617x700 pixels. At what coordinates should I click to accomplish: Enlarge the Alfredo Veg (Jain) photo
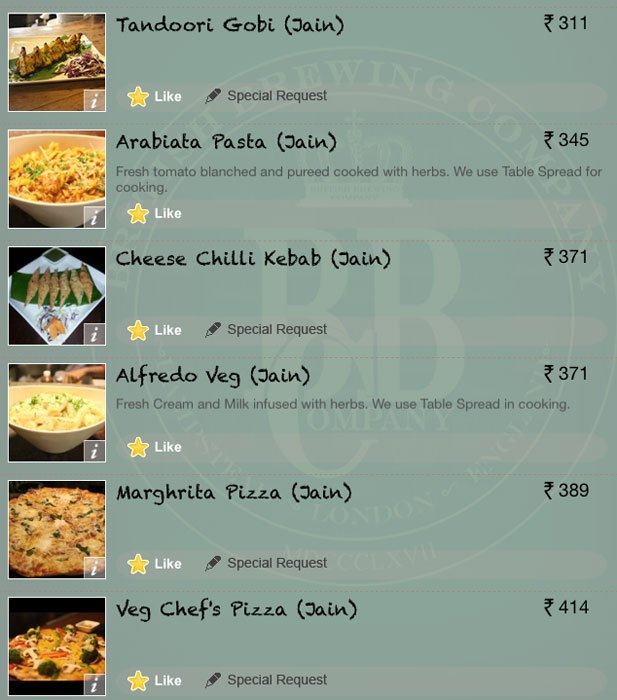57,413
